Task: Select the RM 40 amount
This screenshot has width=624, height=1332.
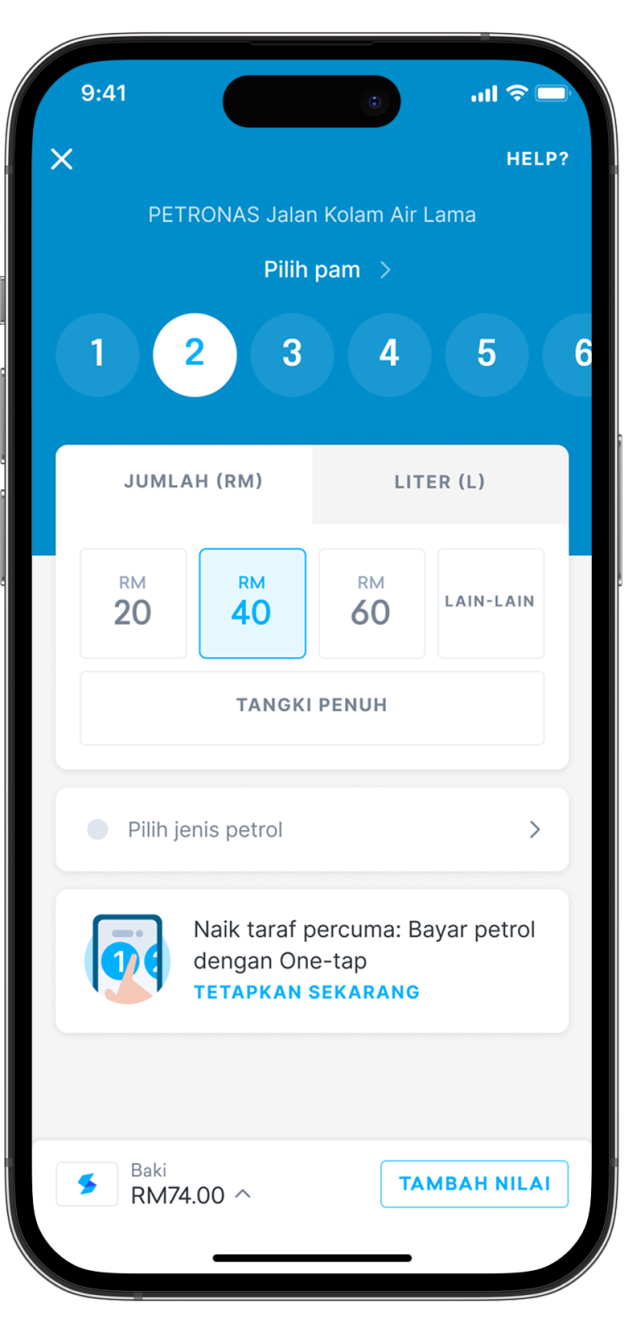Action: tap(252, 603)
